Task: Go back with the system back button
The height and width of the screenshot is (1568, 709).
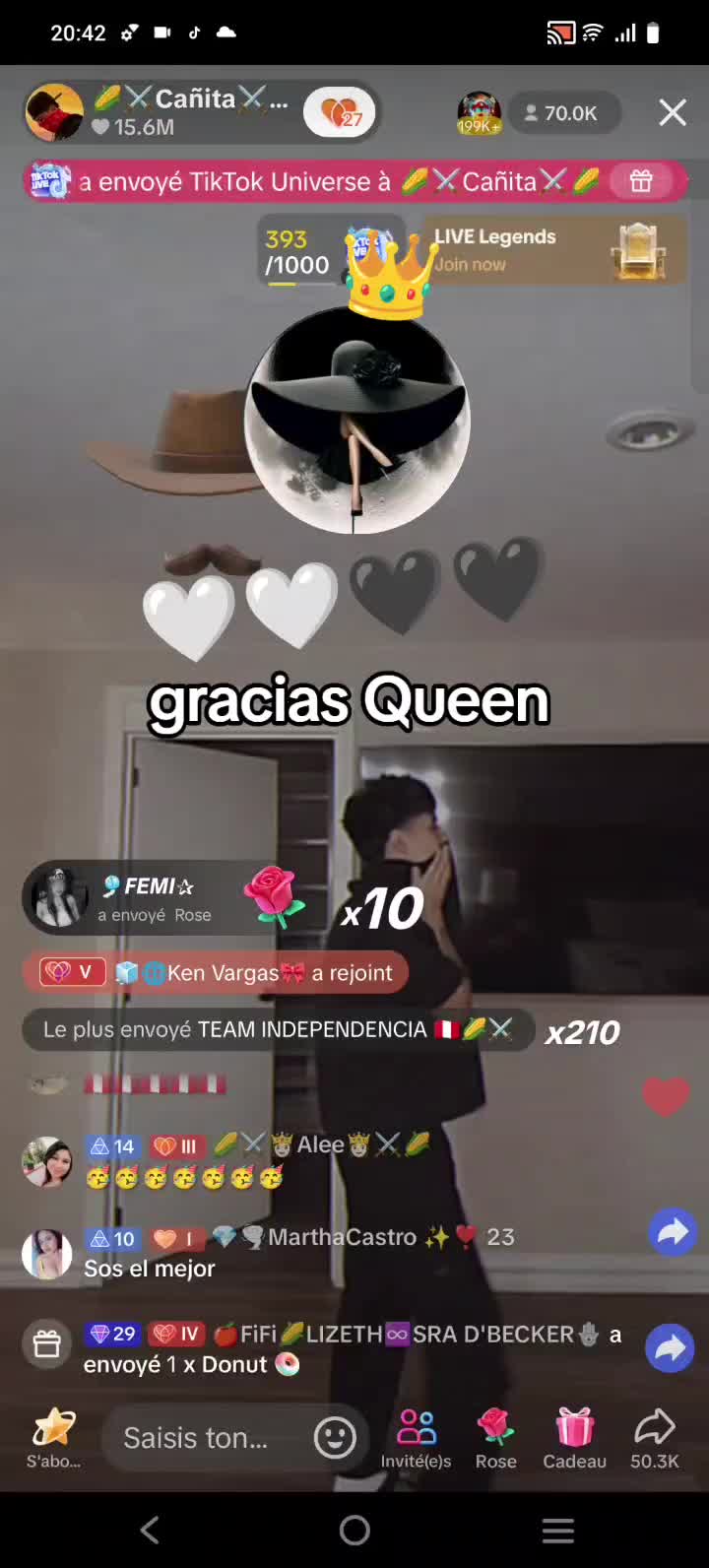Action: point(150,1530)
